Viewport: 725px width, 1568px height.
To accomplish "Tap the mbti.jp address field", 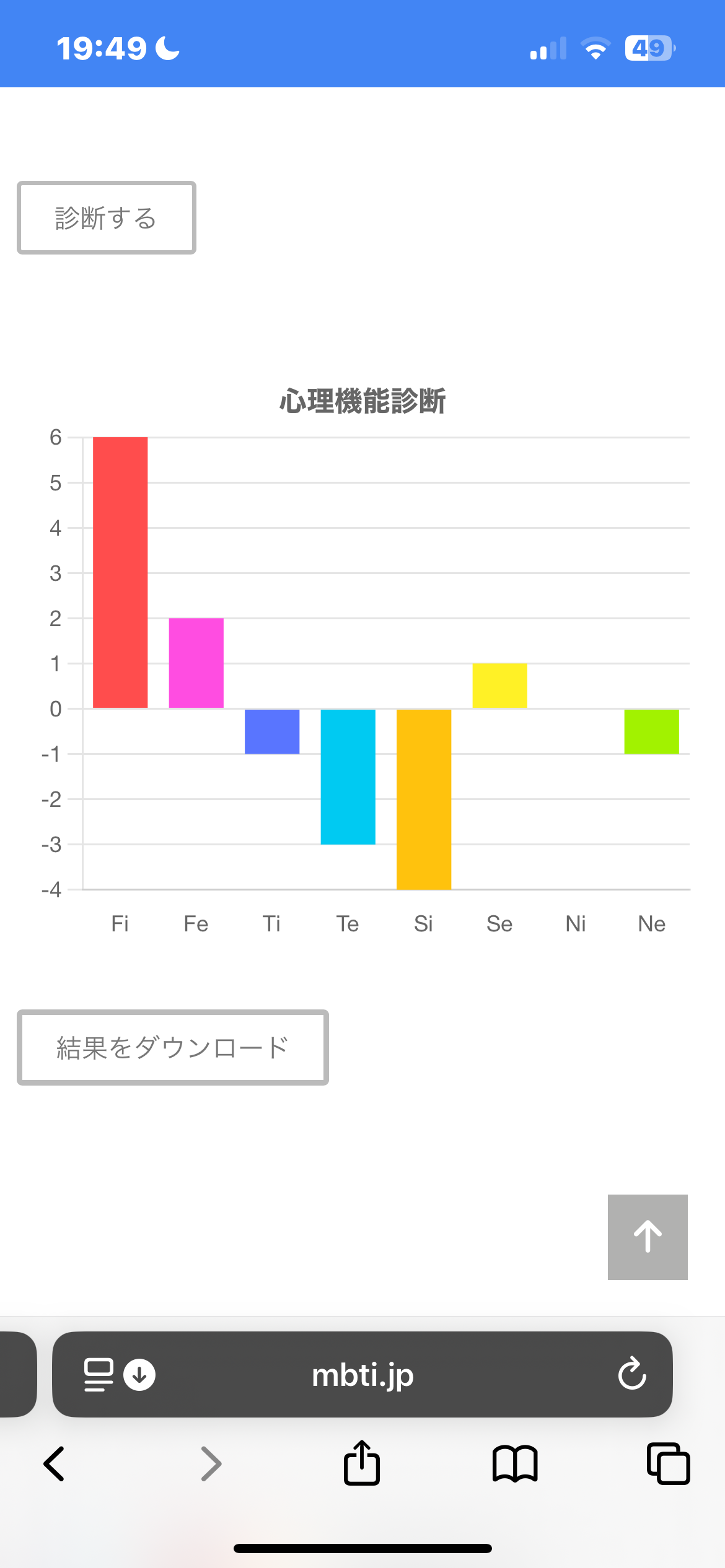I will 362,1375.
